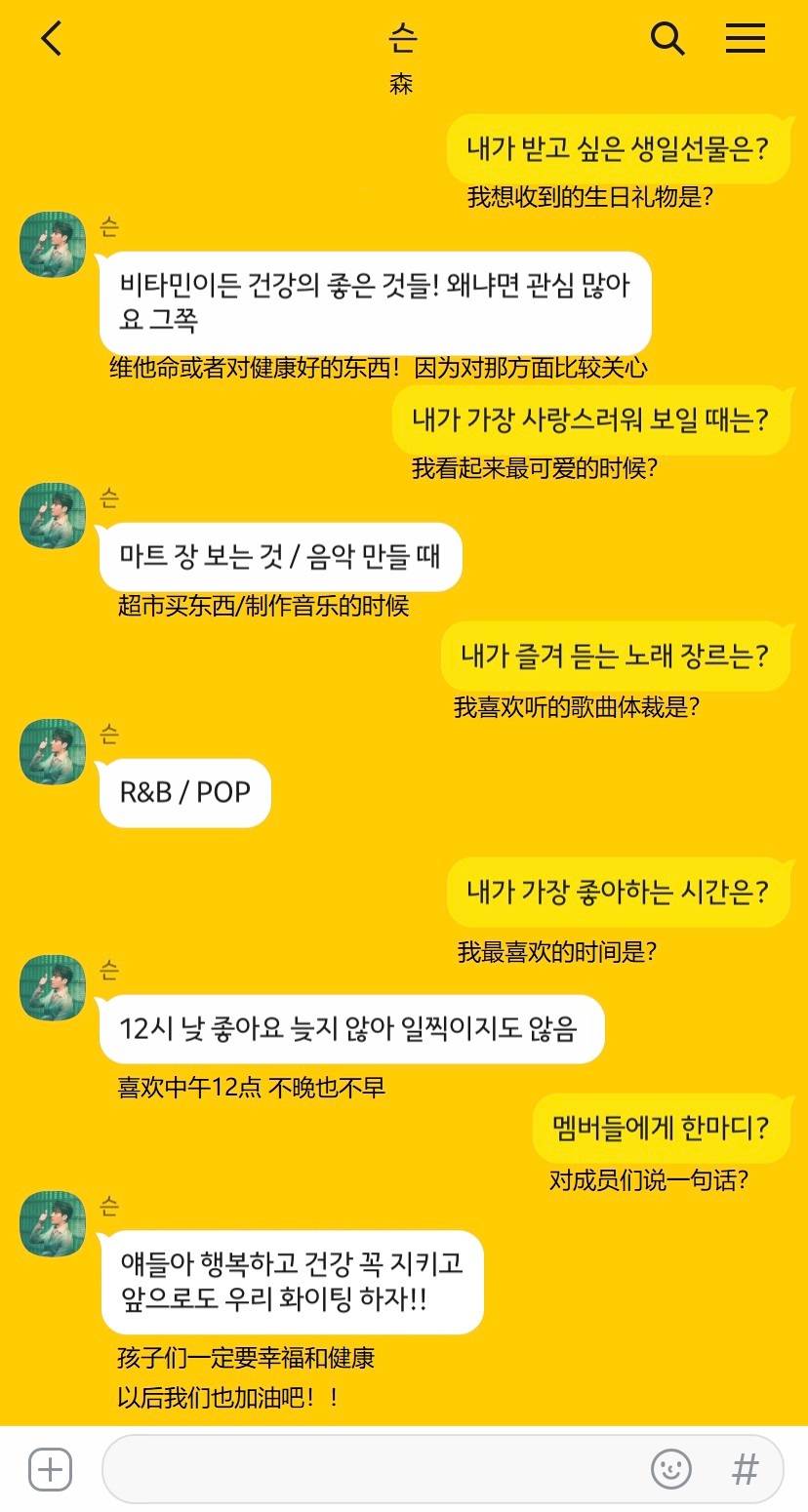This screenshot has width=808, height=1512.
Task: Open the chat room hamburger menu
Action: pyautogui.click(x=746, y=39)
